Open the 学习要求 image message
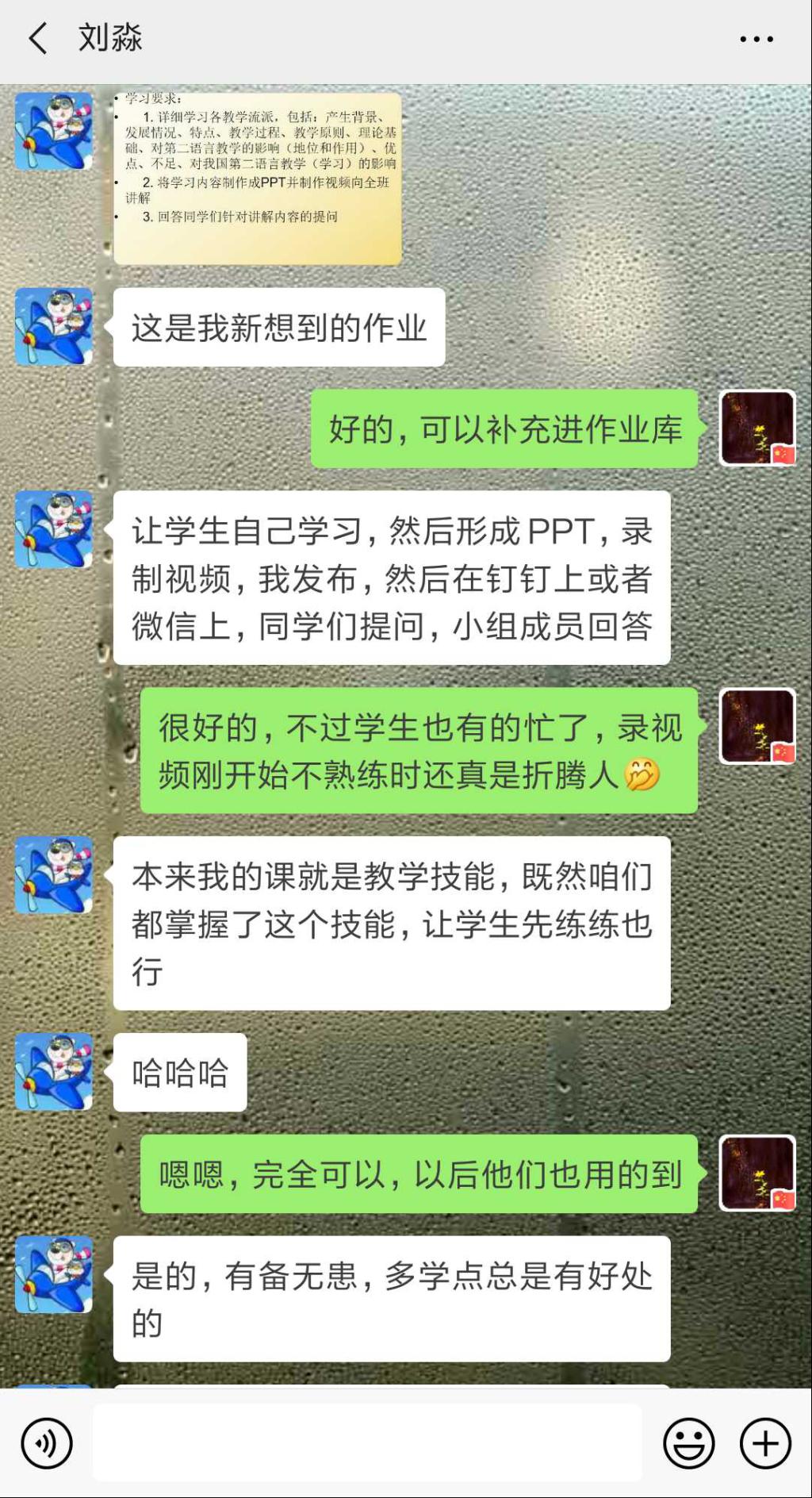This screenshot has height=1498, width=812. coord(257,178)
